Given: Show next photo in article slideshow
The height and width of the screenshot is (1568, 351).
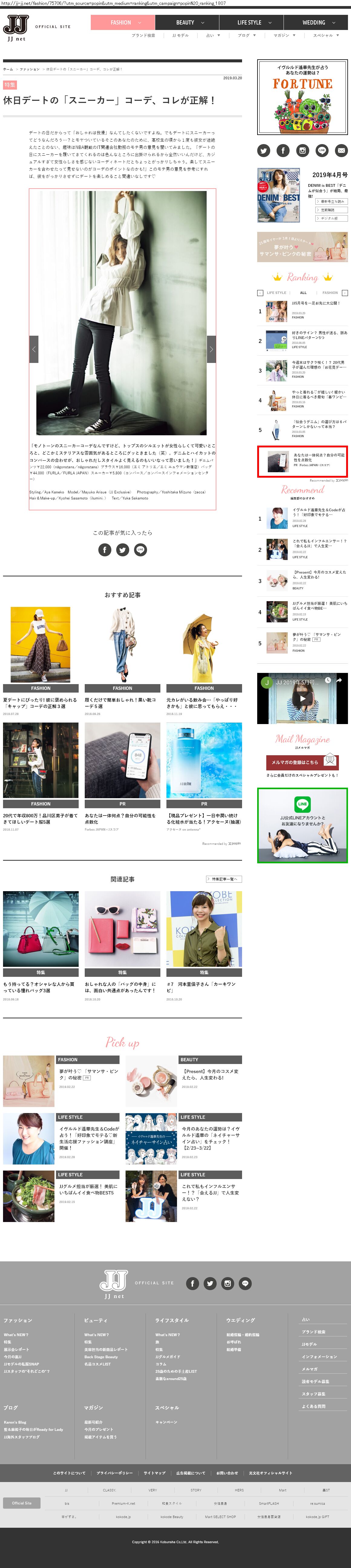Looking at the screenshot, I should (211, 349).
